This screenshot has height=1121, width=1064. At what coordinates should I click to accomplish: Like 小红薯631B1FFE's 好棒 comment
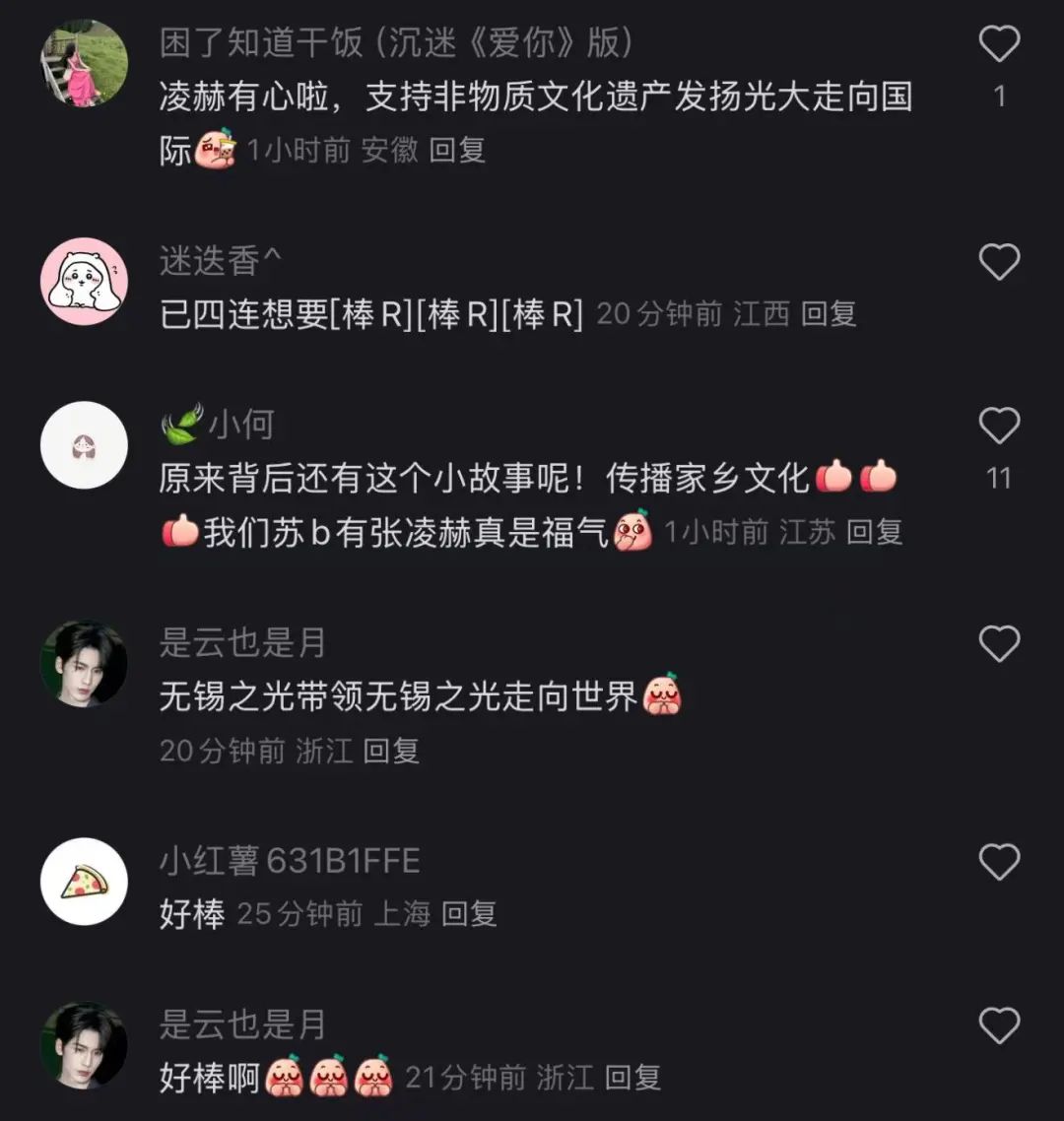999,862
